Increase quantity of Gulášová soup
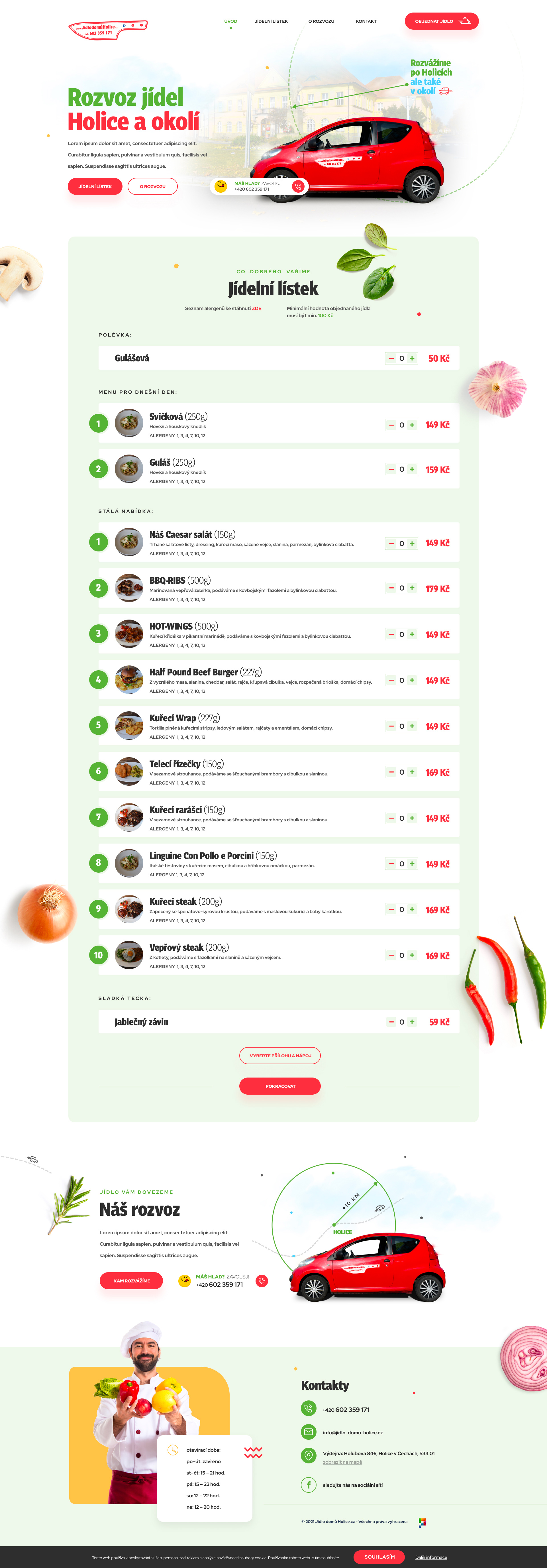 pos(412,359)
